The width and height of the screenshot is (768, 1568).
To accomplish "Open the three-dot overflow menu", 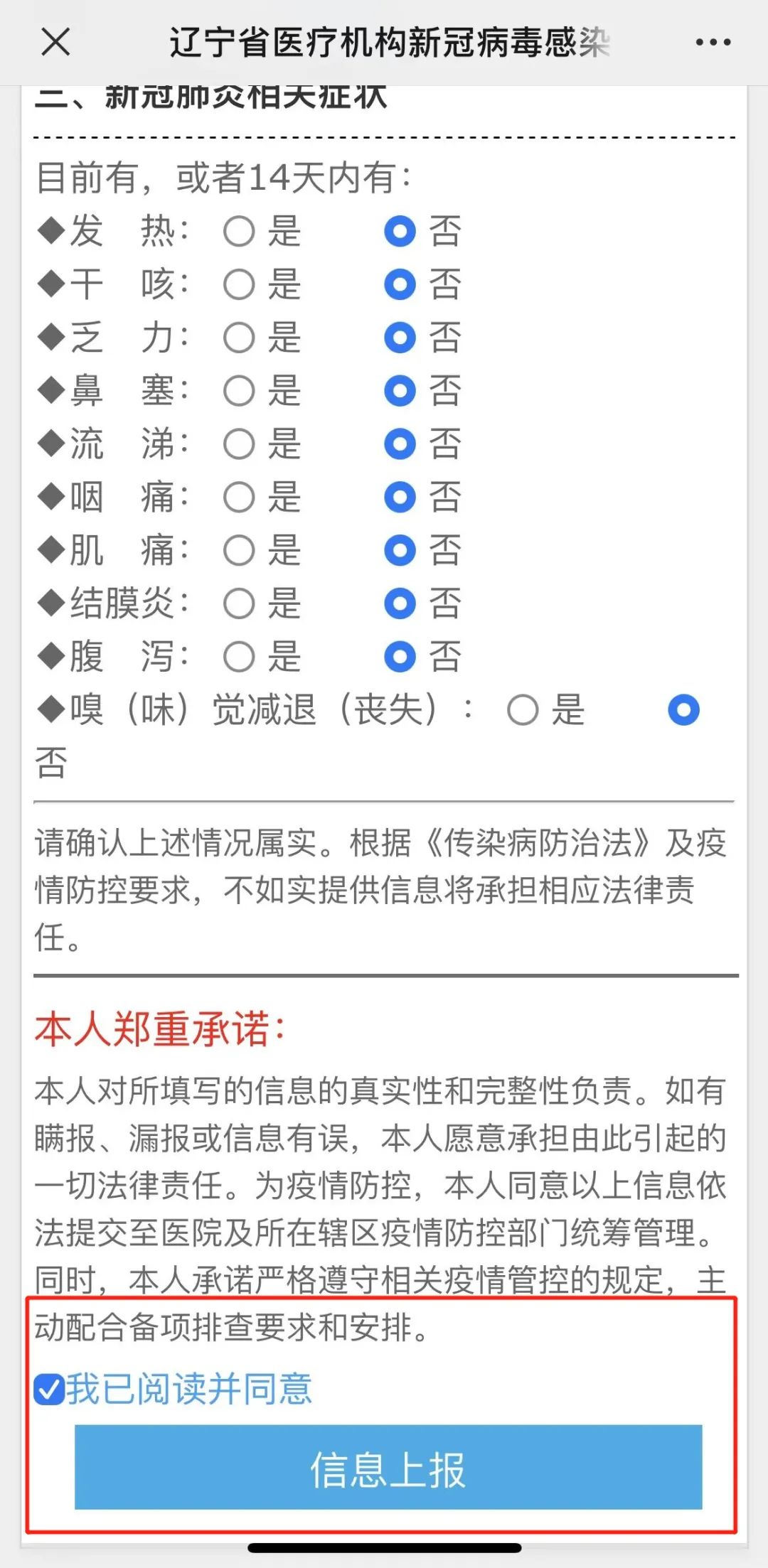I will 713,42.
